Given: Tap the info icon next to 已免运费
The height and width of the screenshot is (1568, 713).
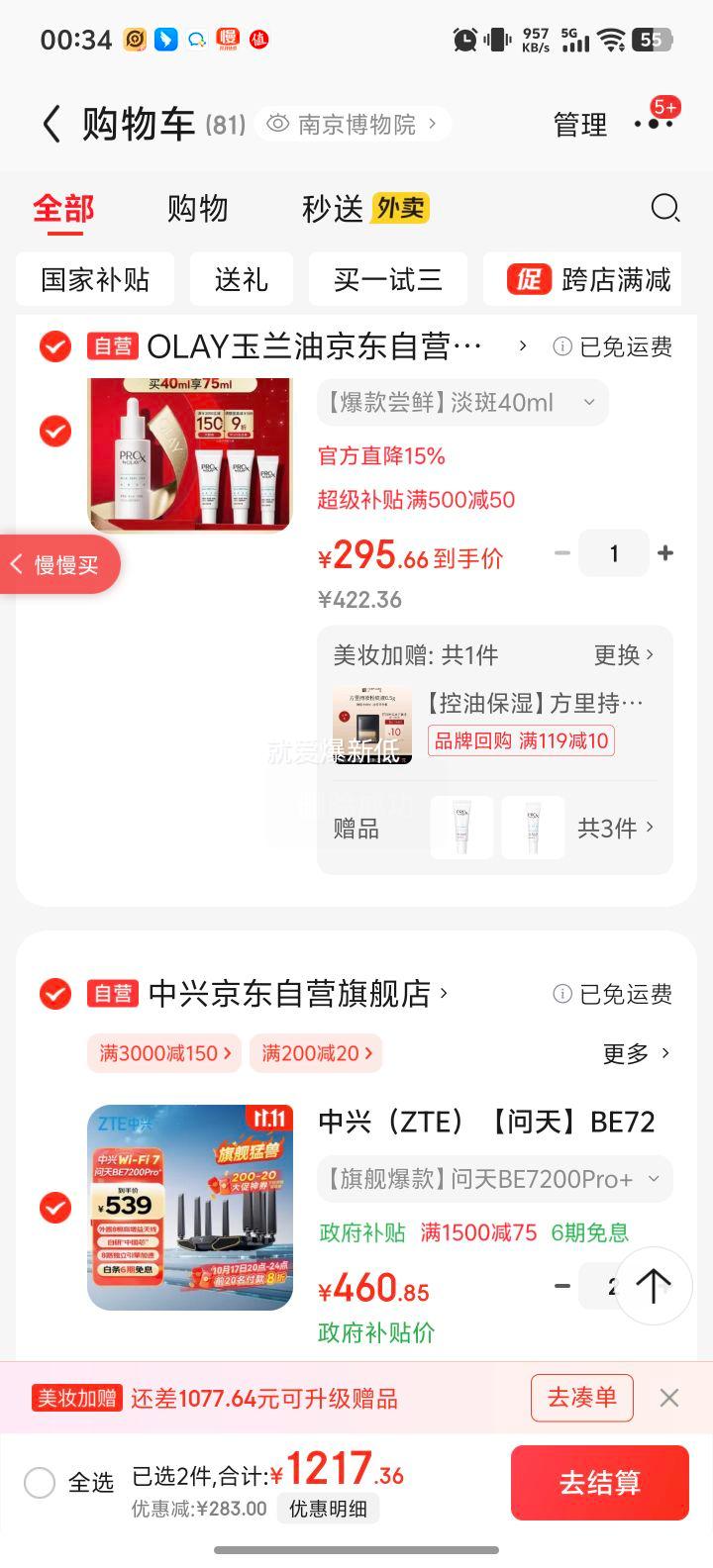Looking at the screenshot, I should point(561,346).
